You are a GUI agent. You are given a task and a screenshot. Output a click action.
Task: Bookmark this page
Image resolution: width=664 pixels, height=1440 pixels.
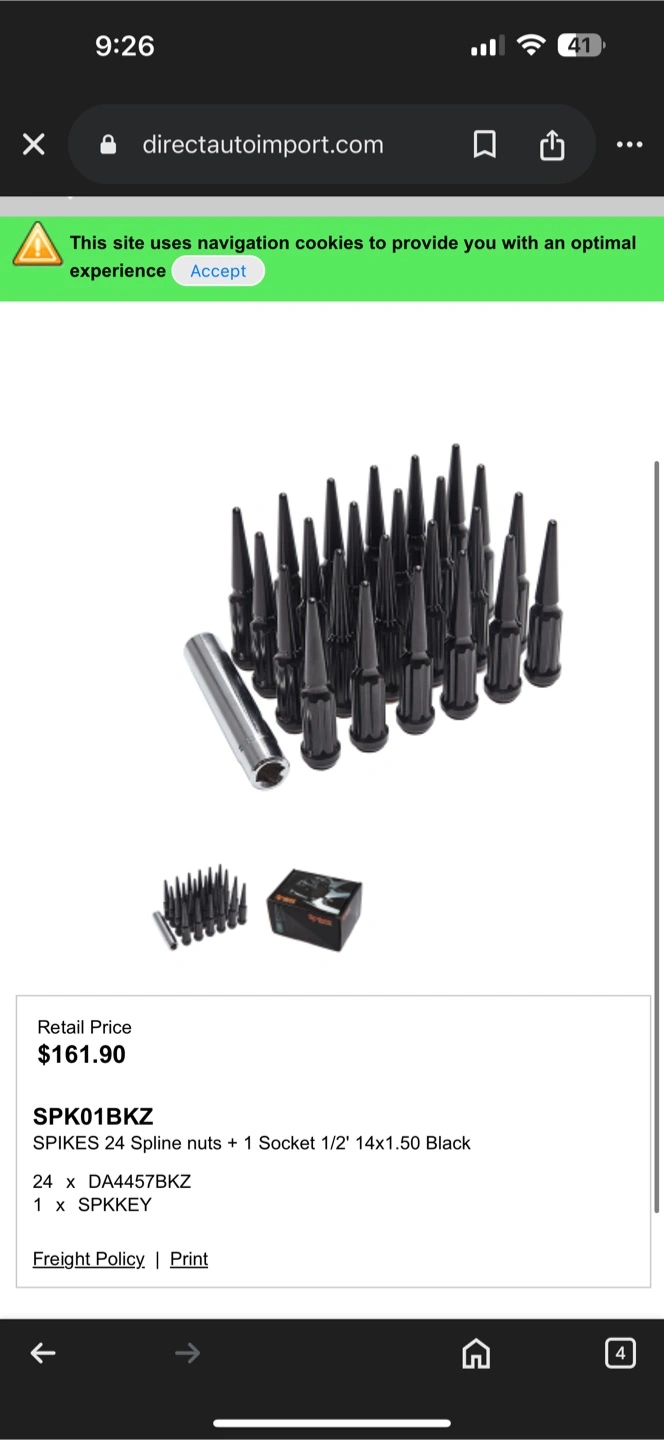pos(484,145)
